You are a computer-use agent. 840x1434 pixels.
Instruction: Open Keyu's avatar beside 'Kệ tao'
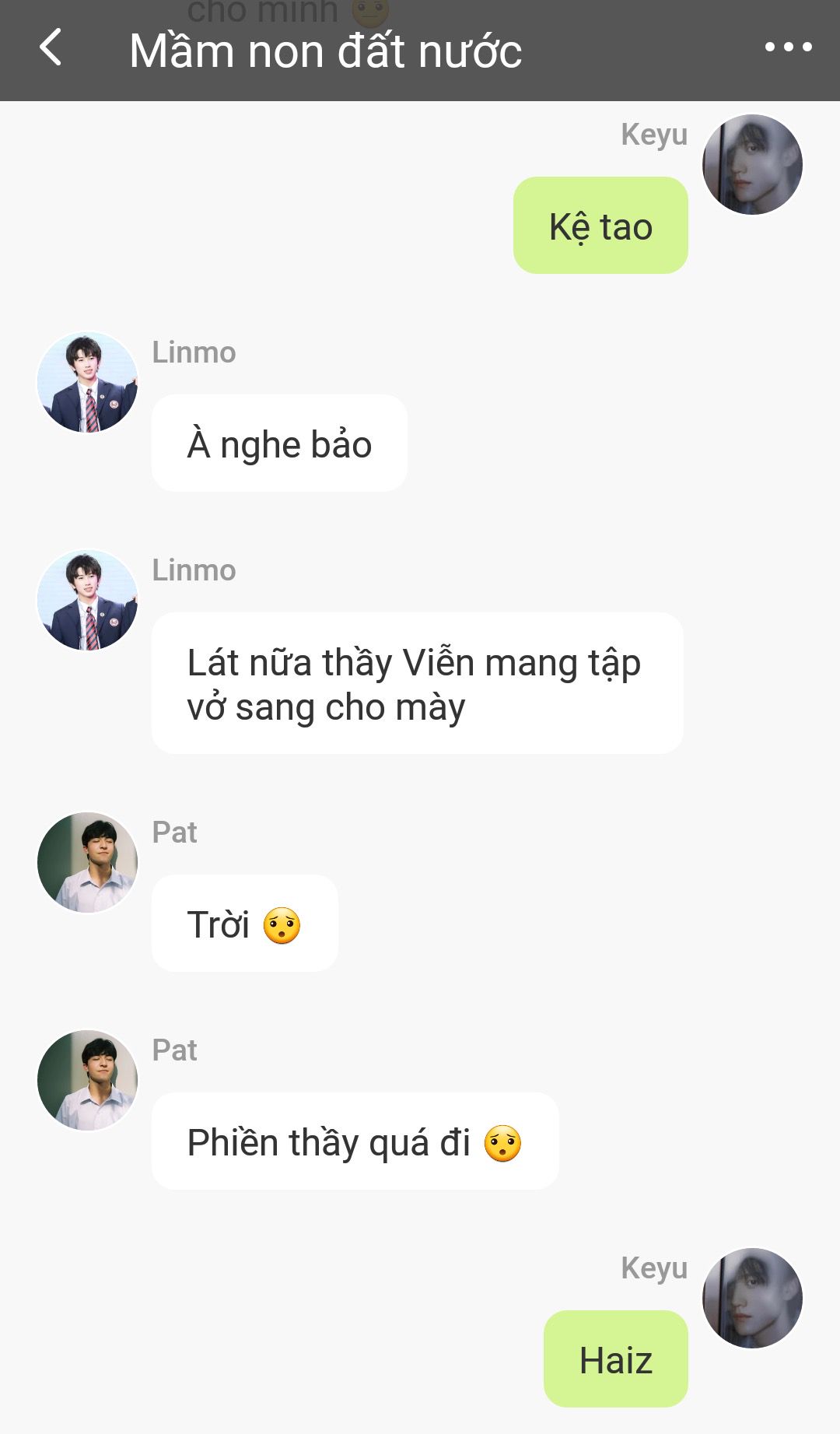click(x=752, y=165)
